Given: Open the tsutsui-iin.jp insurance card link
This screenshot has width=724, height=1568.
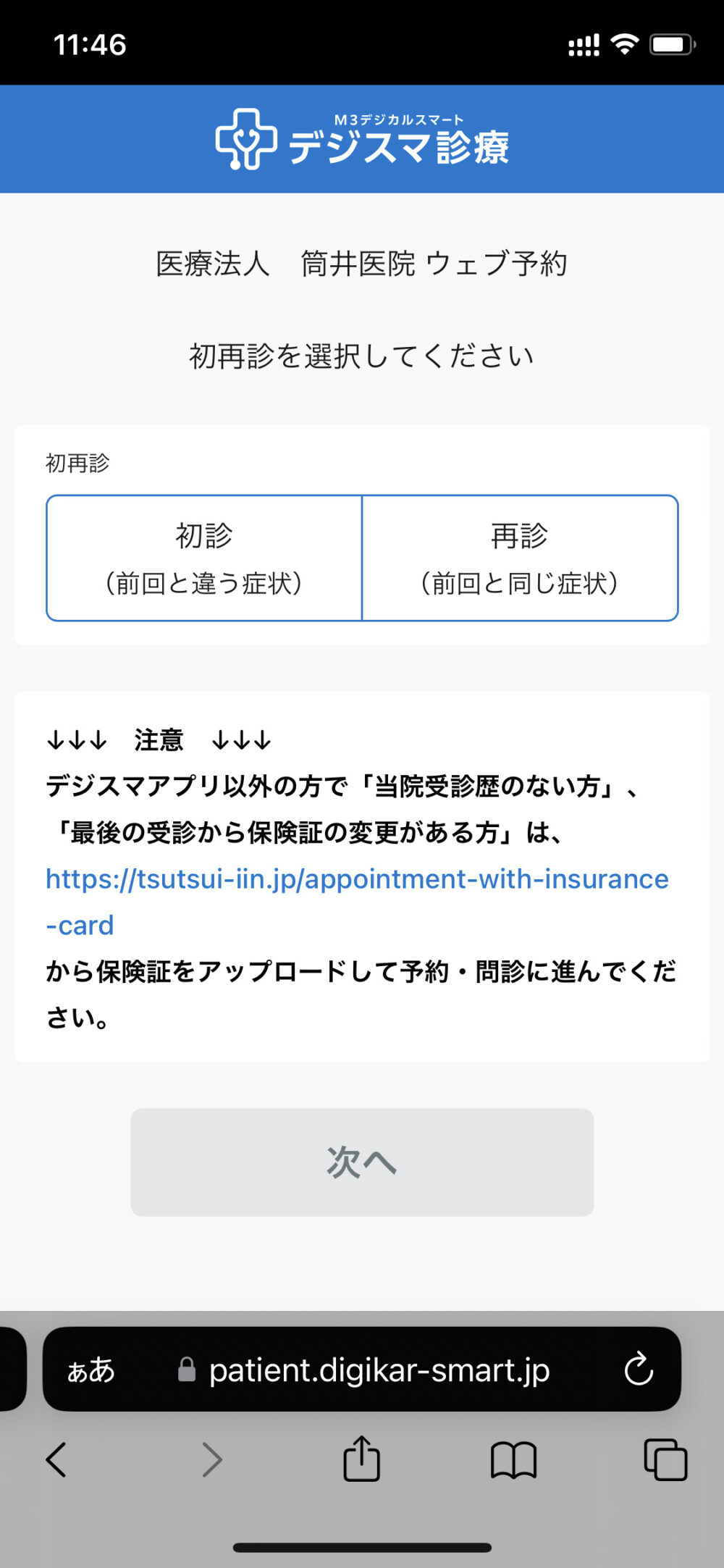Looking at the screenshot, I should pos(357,902).
